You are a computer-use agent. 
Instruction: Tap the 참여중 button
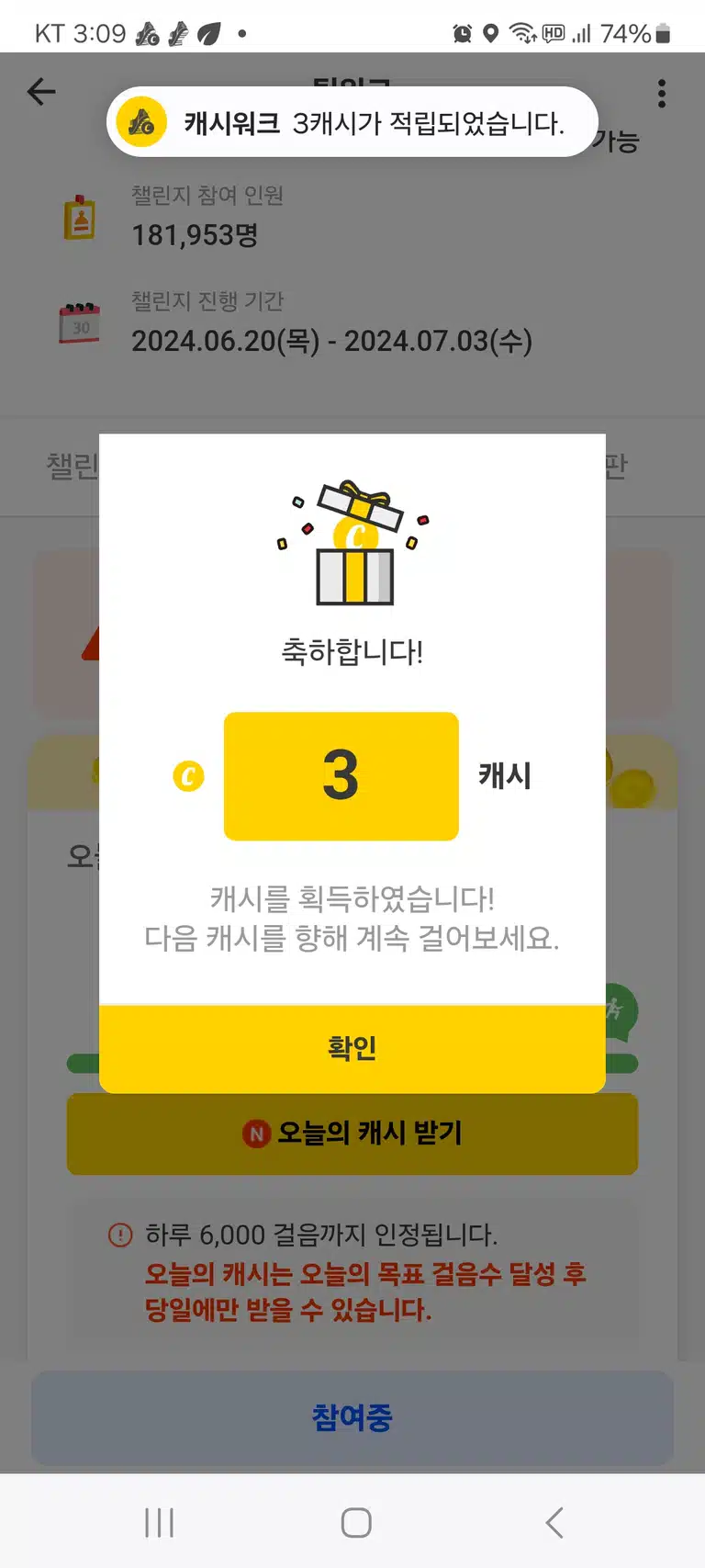(x=352, y=1418)
